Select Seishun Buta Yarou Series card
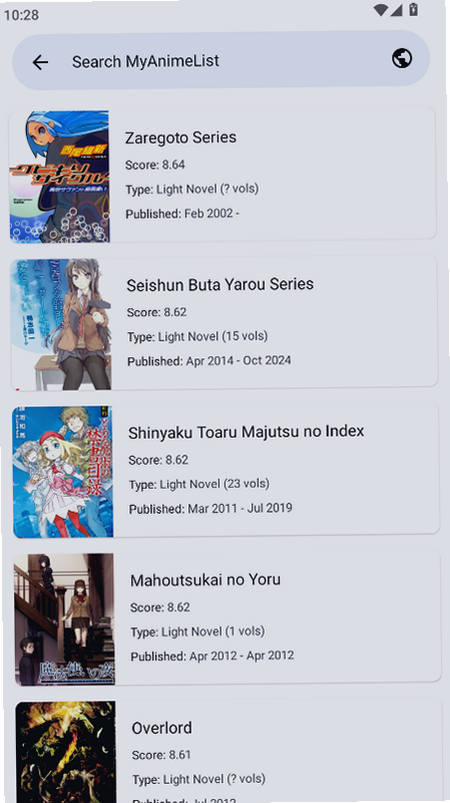This screenshot has height=803, width=450. [x=224, y=323]
